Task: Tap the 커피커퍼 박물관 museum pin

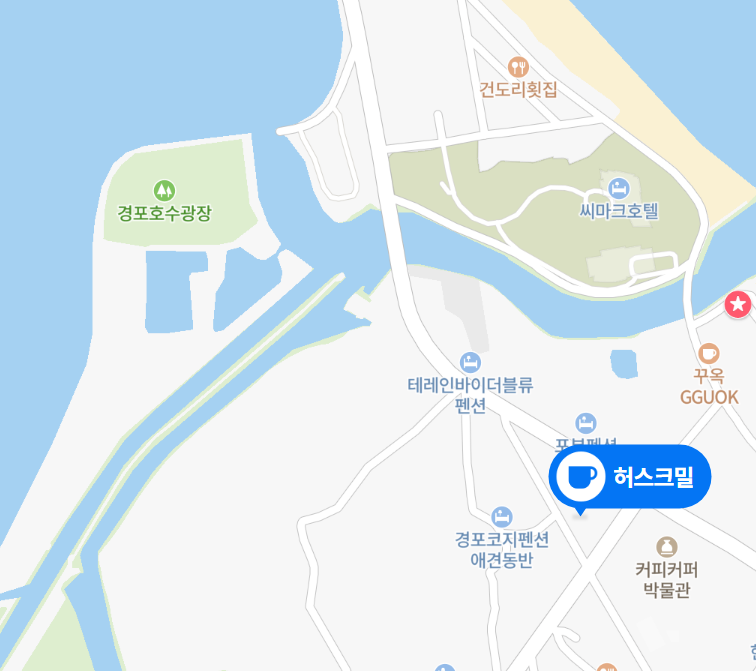Action: pyautogui.click(x=665, y=547)
